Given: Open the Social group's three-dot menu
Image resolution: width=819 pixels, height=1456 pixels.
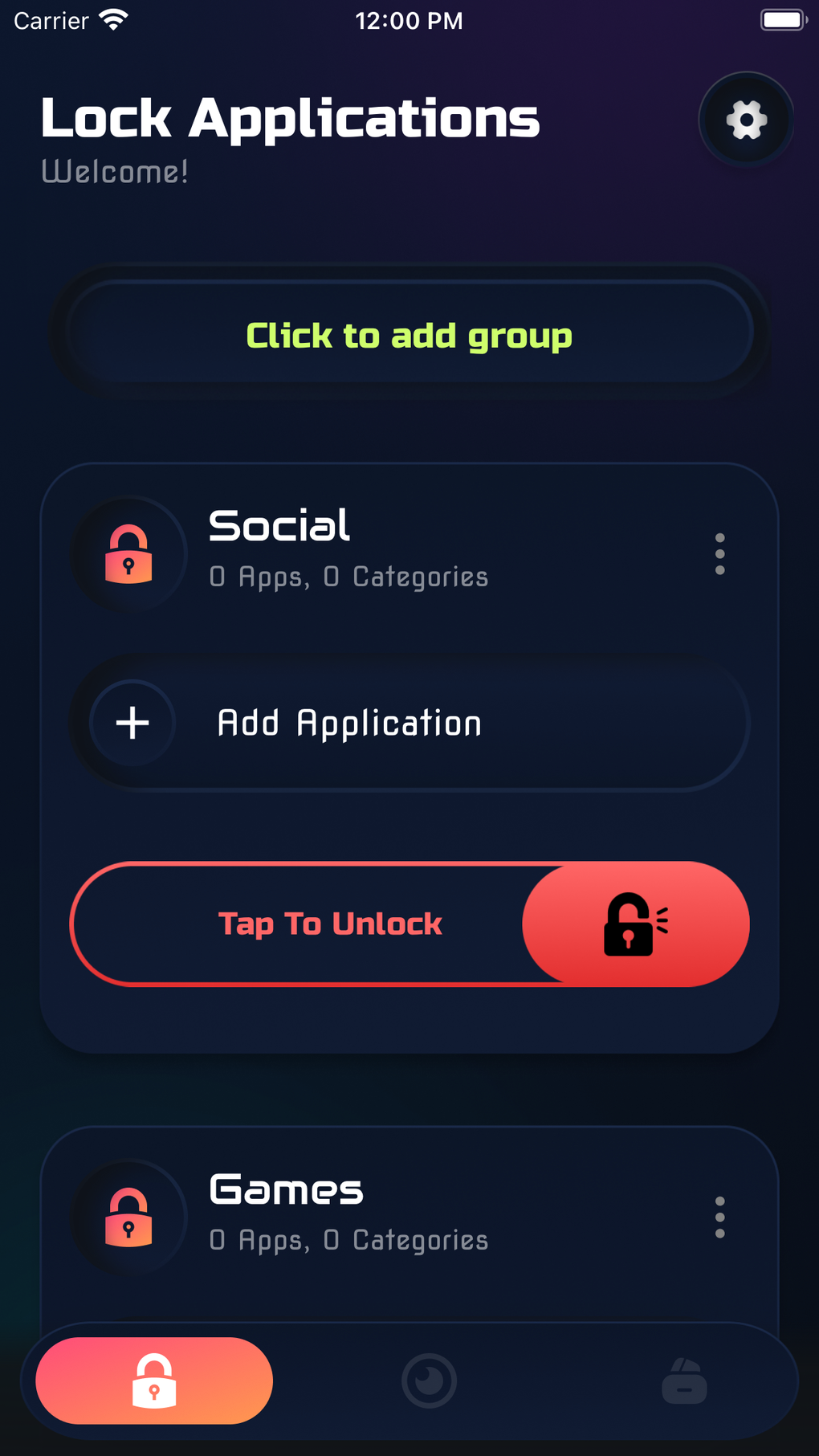Looking at the screenshot, I should pos(719,554).
